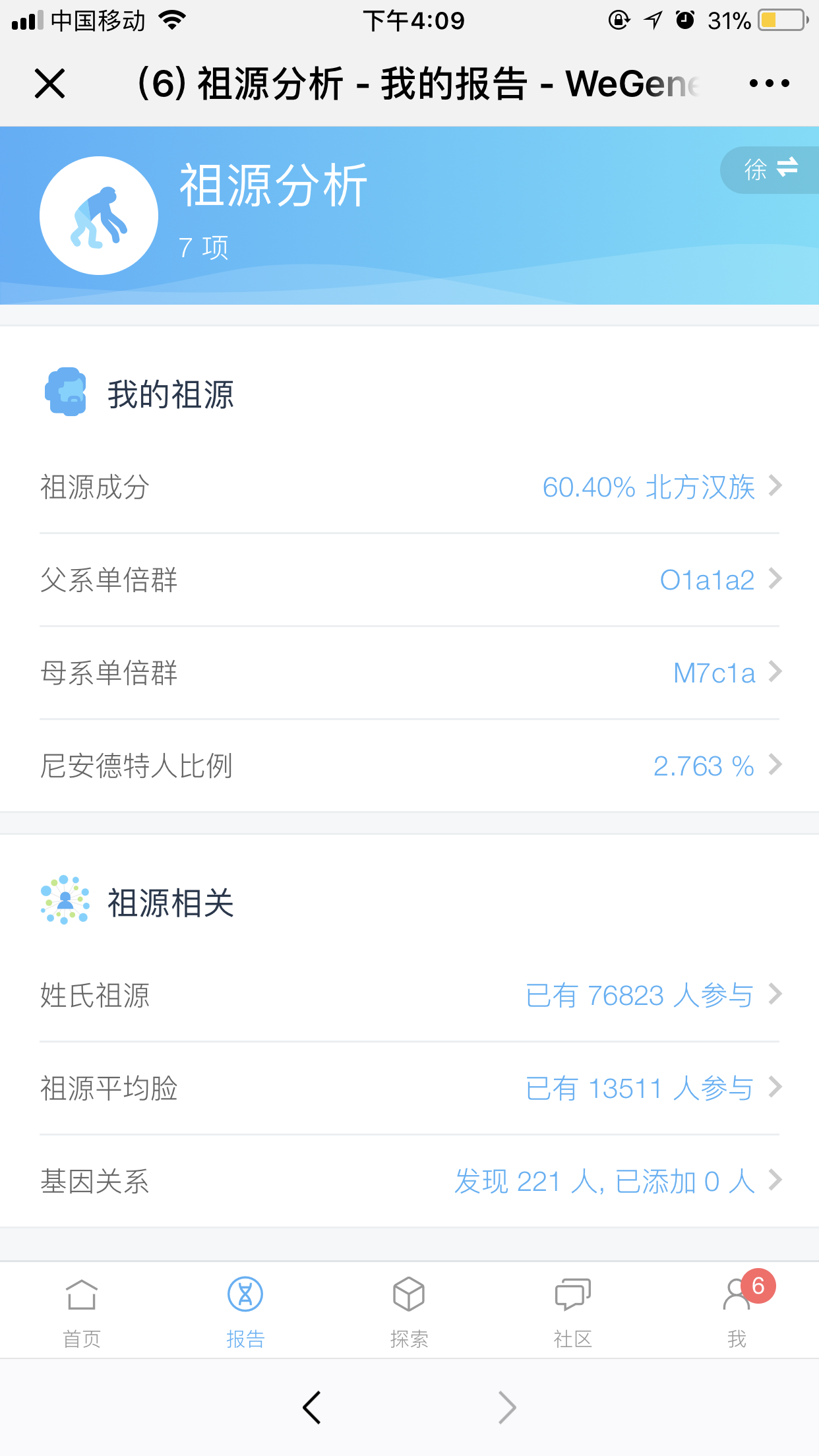The image size is (819, 1456).
Task: Switch user with the 徐 button
Action: [x=770, y=169]
